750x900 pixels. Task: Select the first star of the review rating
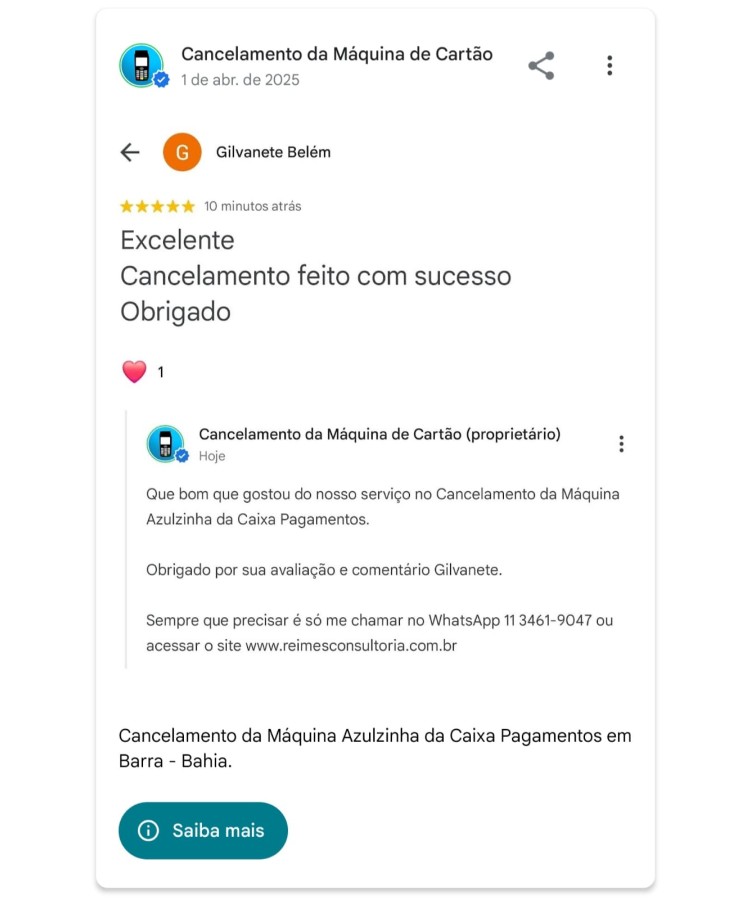pyautogui.click(x=125, y=205)
